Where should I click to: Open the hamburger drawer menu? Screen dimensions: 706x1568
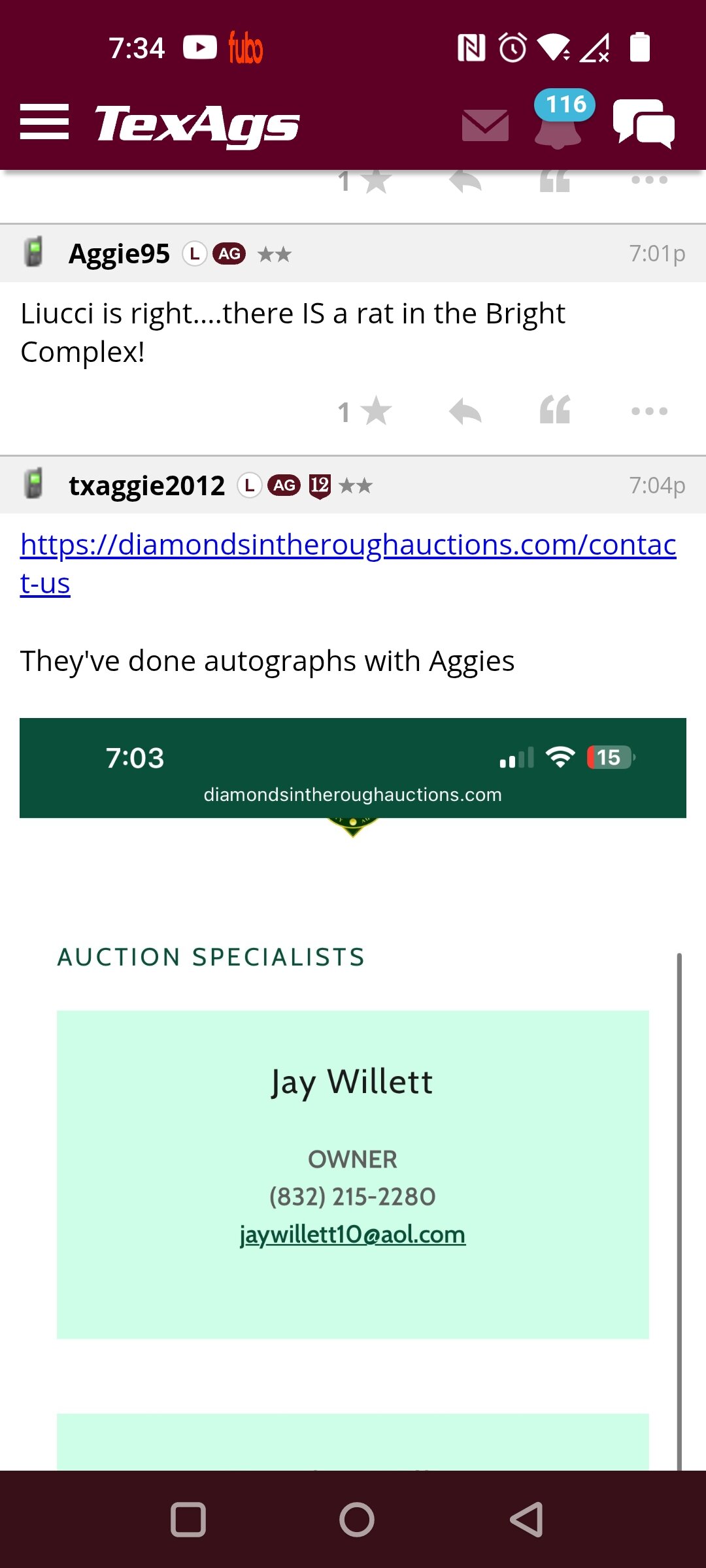click(44, 122)
